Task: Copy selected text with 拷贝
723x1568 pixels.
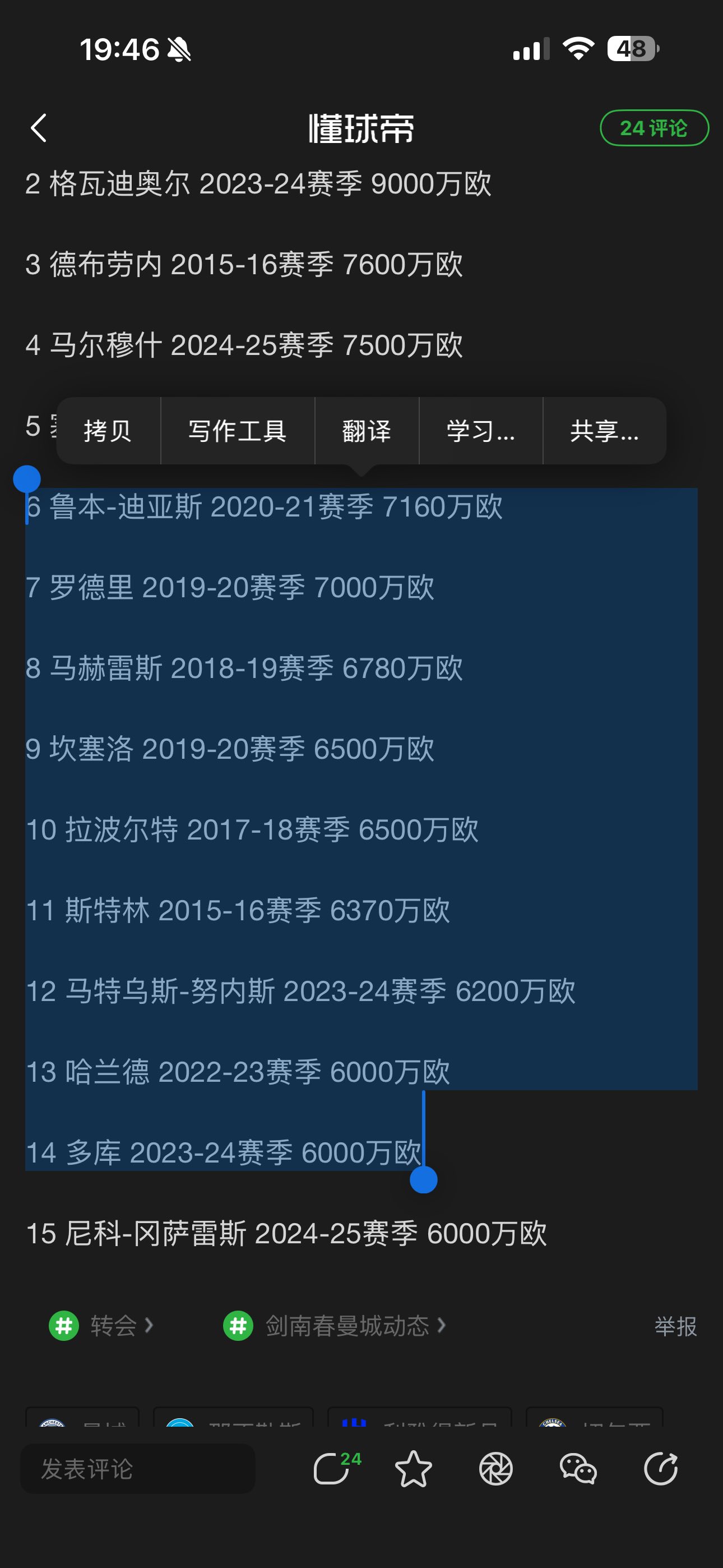Action: pos(108,431)
